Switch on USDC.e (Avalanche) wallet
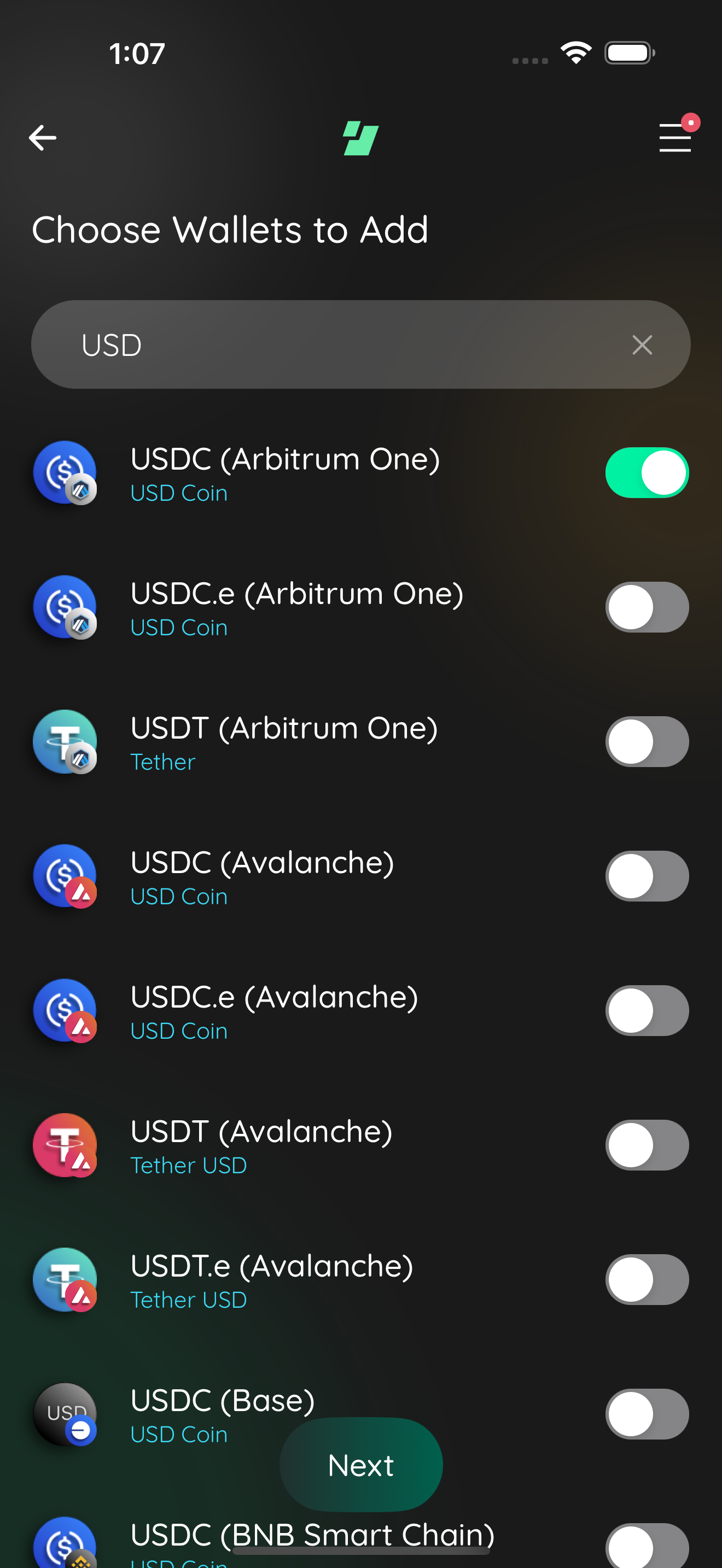This screenshot has width=722, height=1568. (x=647, y=1010)
